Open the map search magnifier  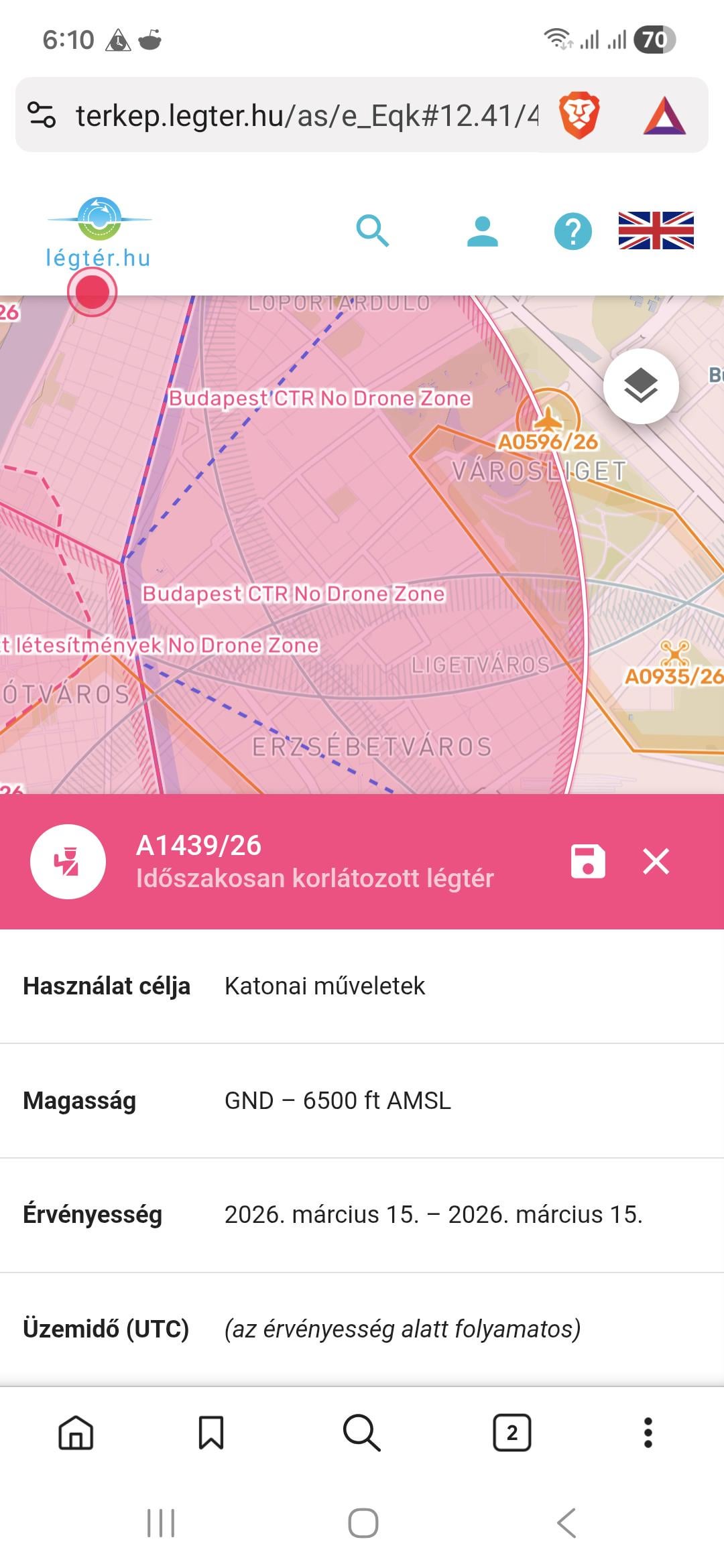pos(373,231)
